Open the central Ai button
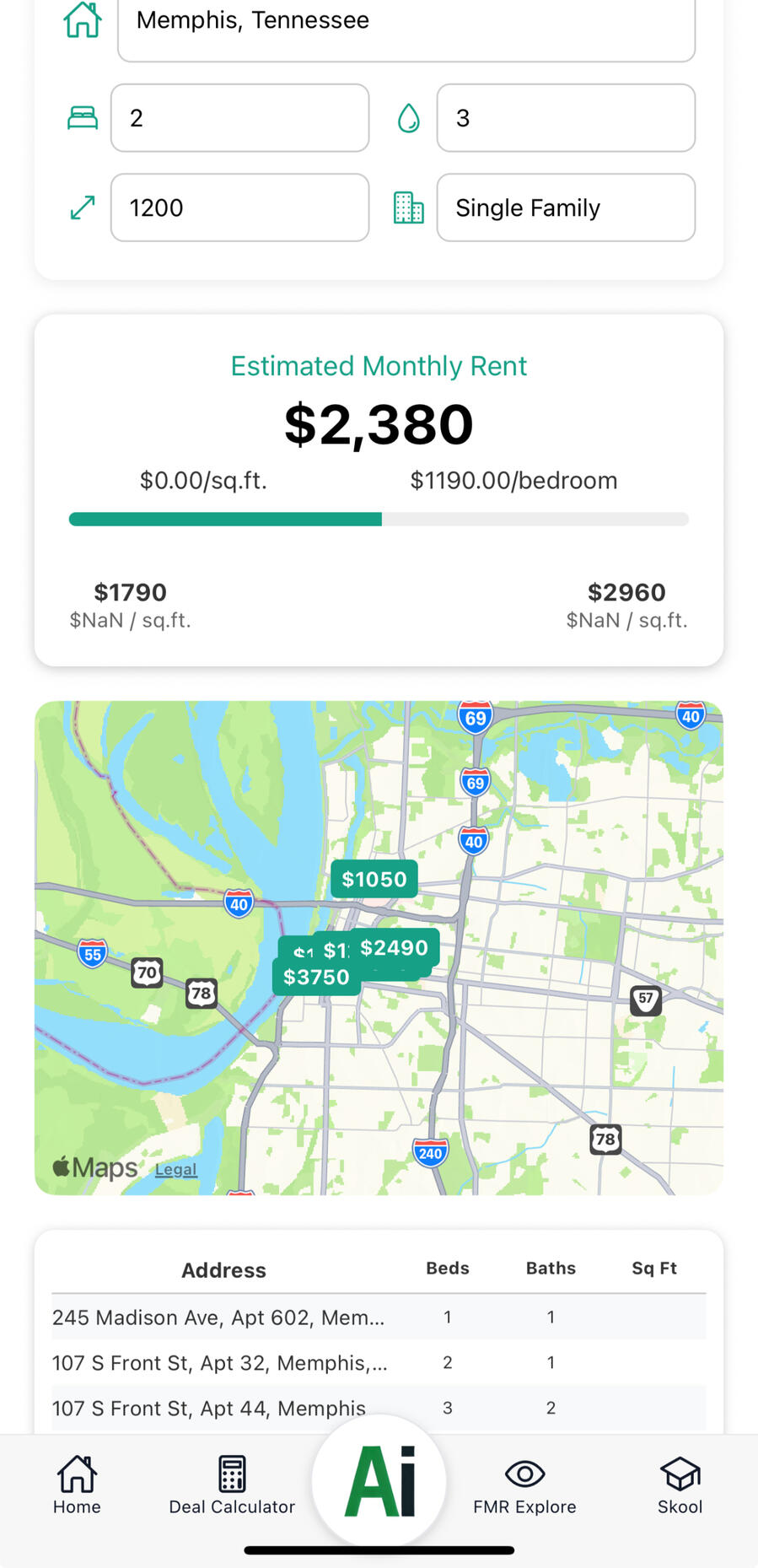Screen dimensions: 758x1568 [x=379, y=1481]
